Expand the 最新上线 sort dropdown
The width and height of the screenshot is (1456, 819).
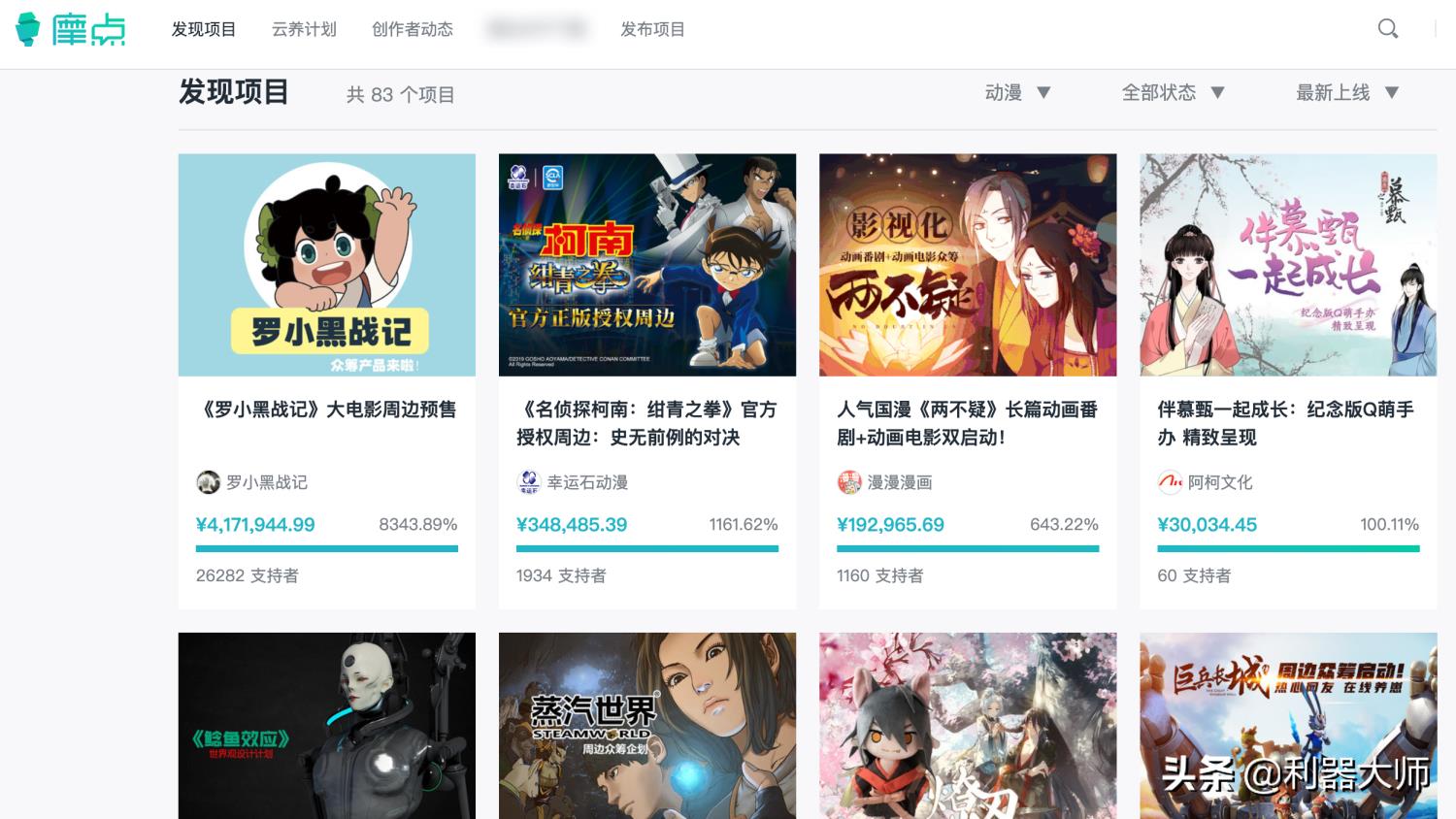(x=1346, y=93)
